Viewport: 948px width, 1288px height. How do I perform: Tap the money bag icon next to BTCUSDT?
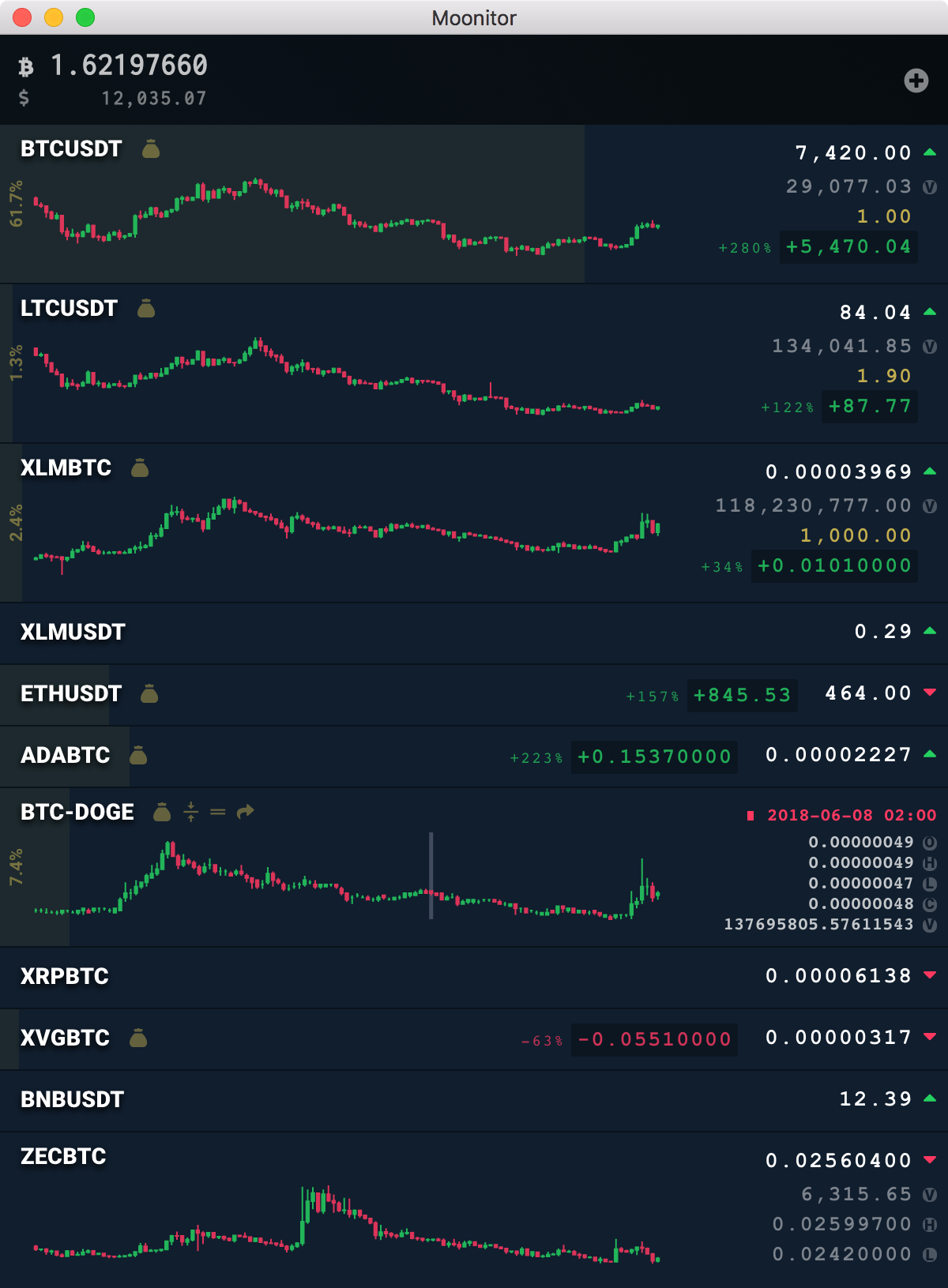151,149
